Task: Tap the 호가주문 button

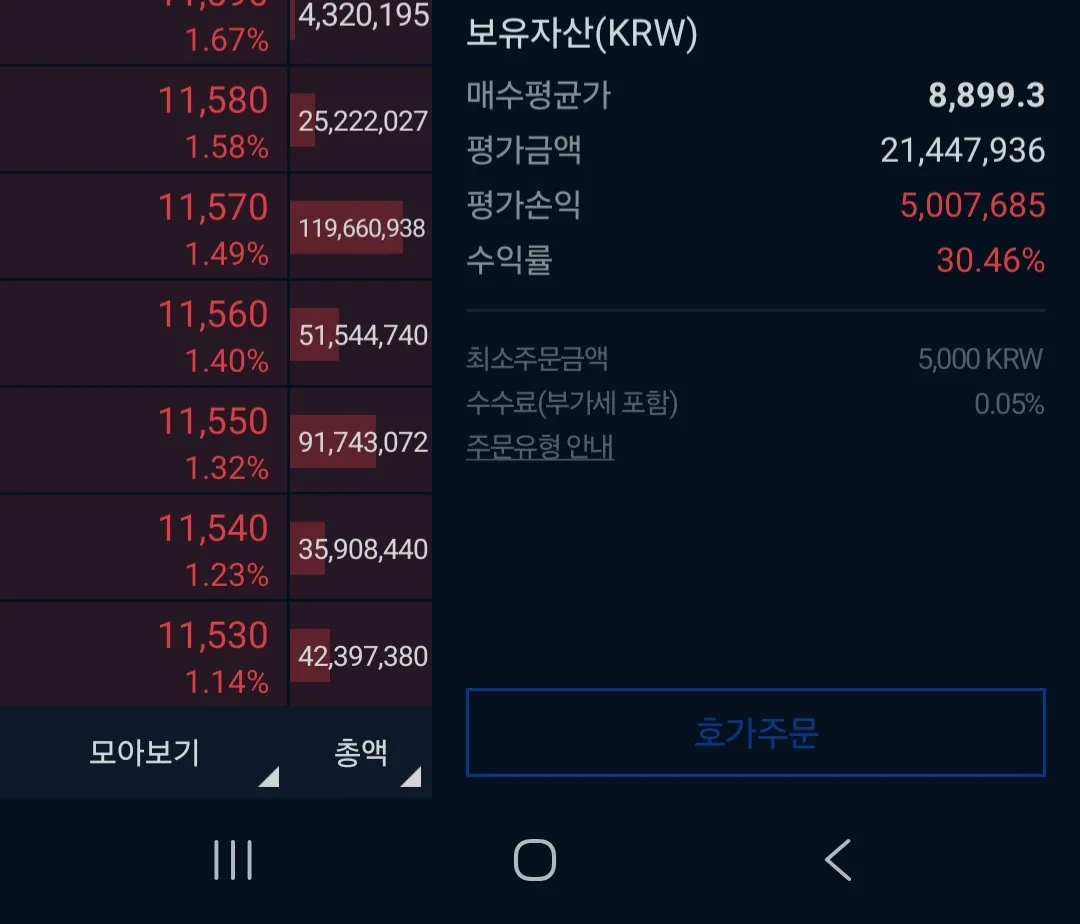Action: coord(756,733)
